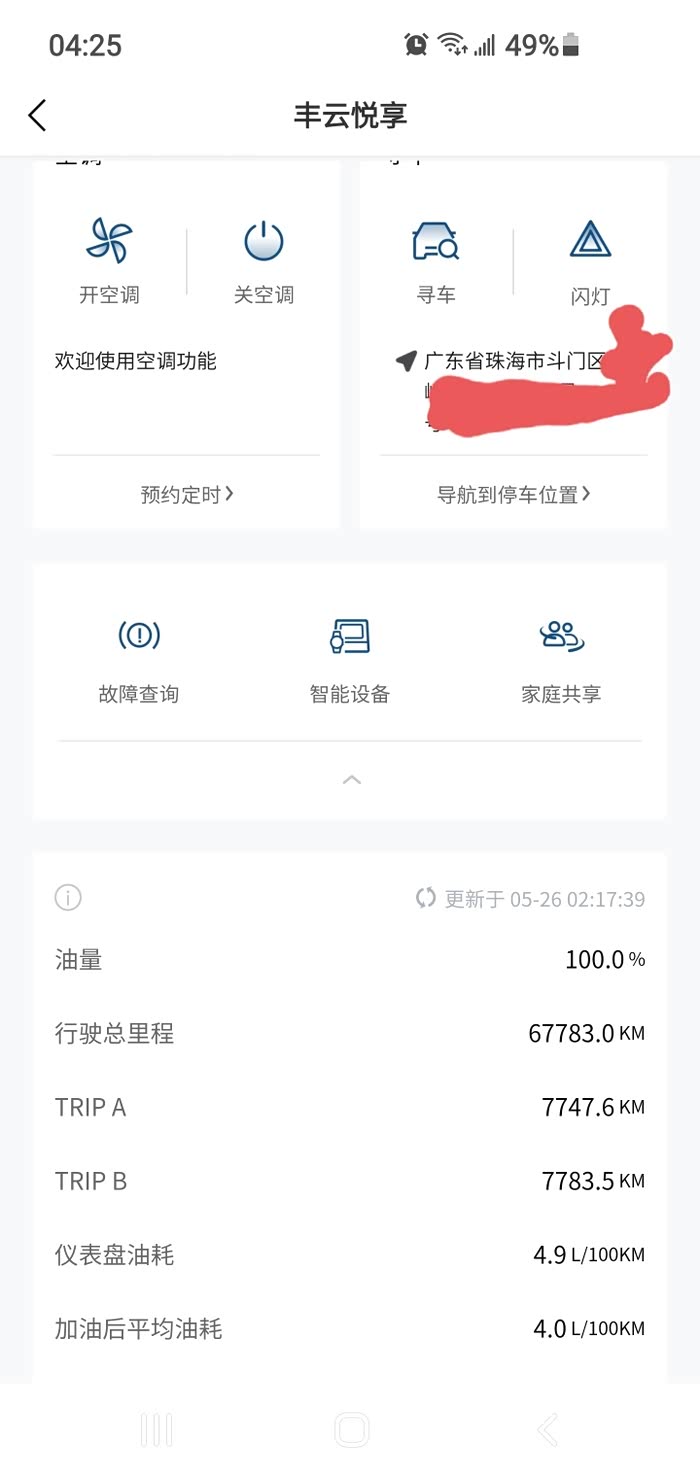Tap the system home button
Screen dimensions: 700x1477
point(351,1430)
